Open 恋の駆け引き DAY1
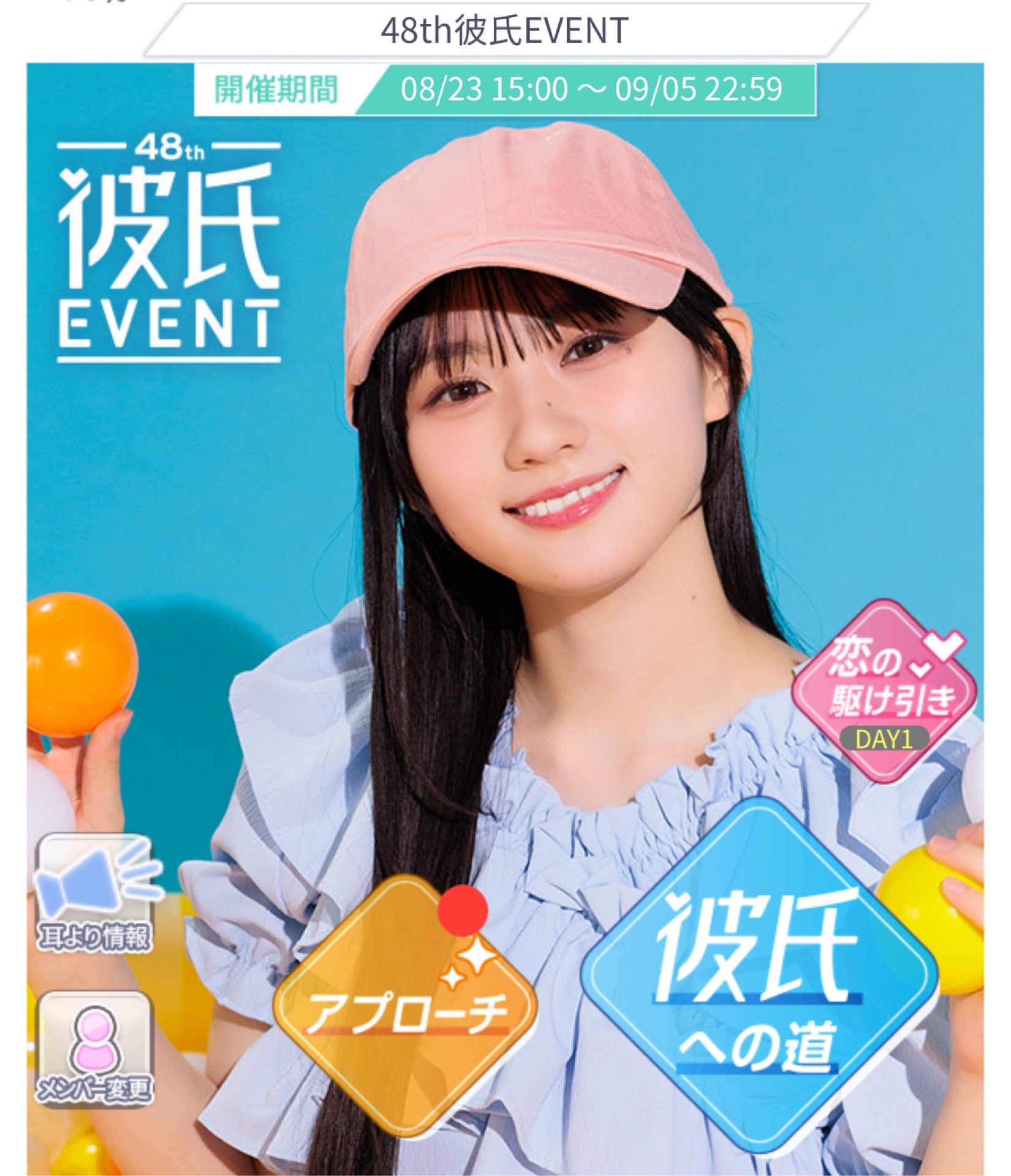Image resolution: width=1011 pixels, height=1176 pixels. point(884,693)
